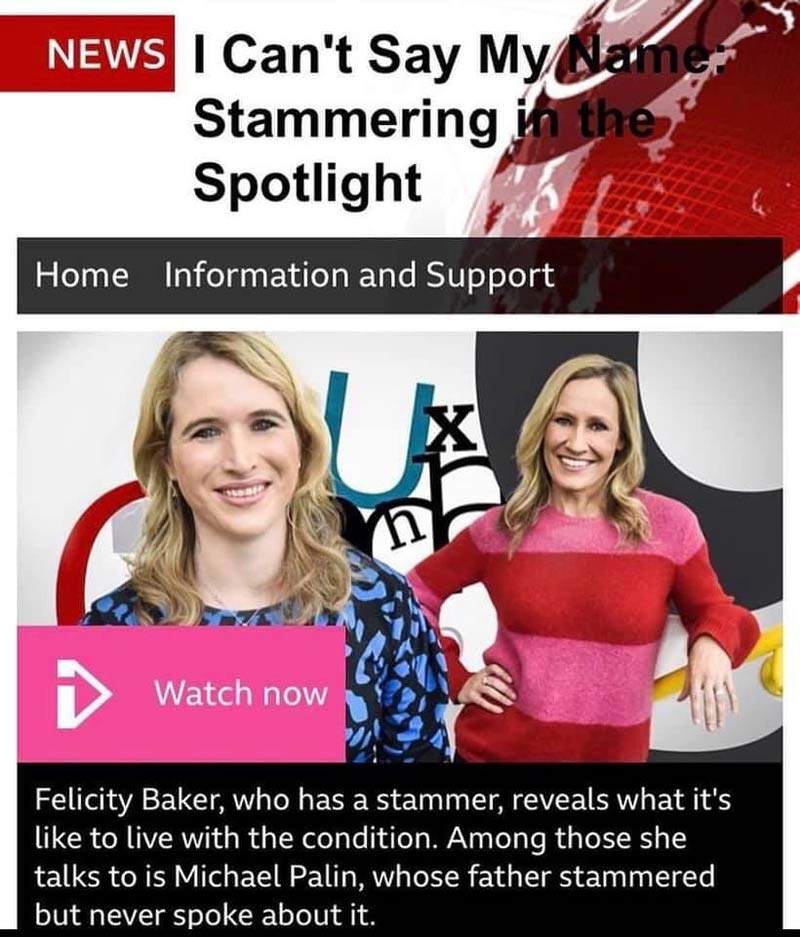Tap the pink Watch now button
The width and height of the screenshot is (800, 937).
pyautogui.click(x=182, y=692)
